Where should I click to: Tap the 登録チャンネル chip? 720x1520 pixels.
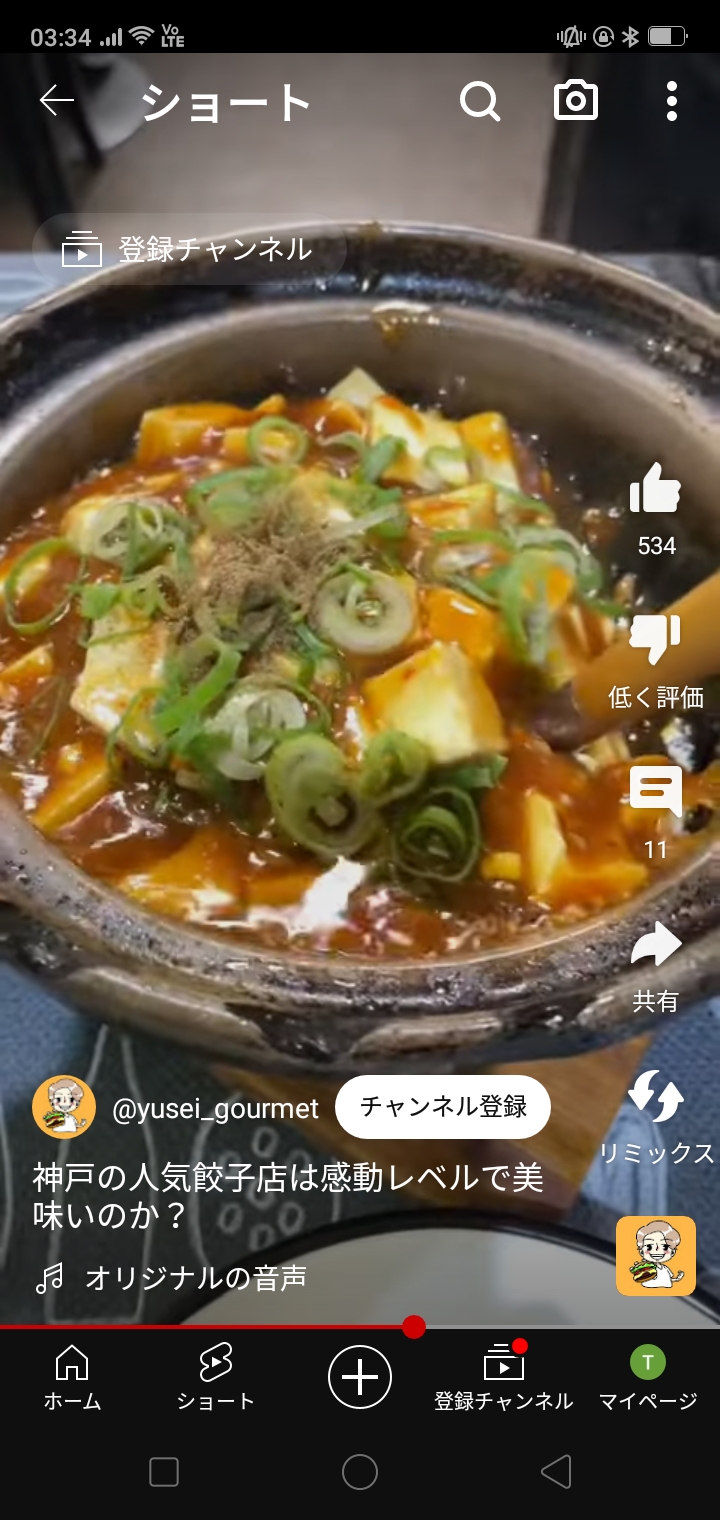190,249
